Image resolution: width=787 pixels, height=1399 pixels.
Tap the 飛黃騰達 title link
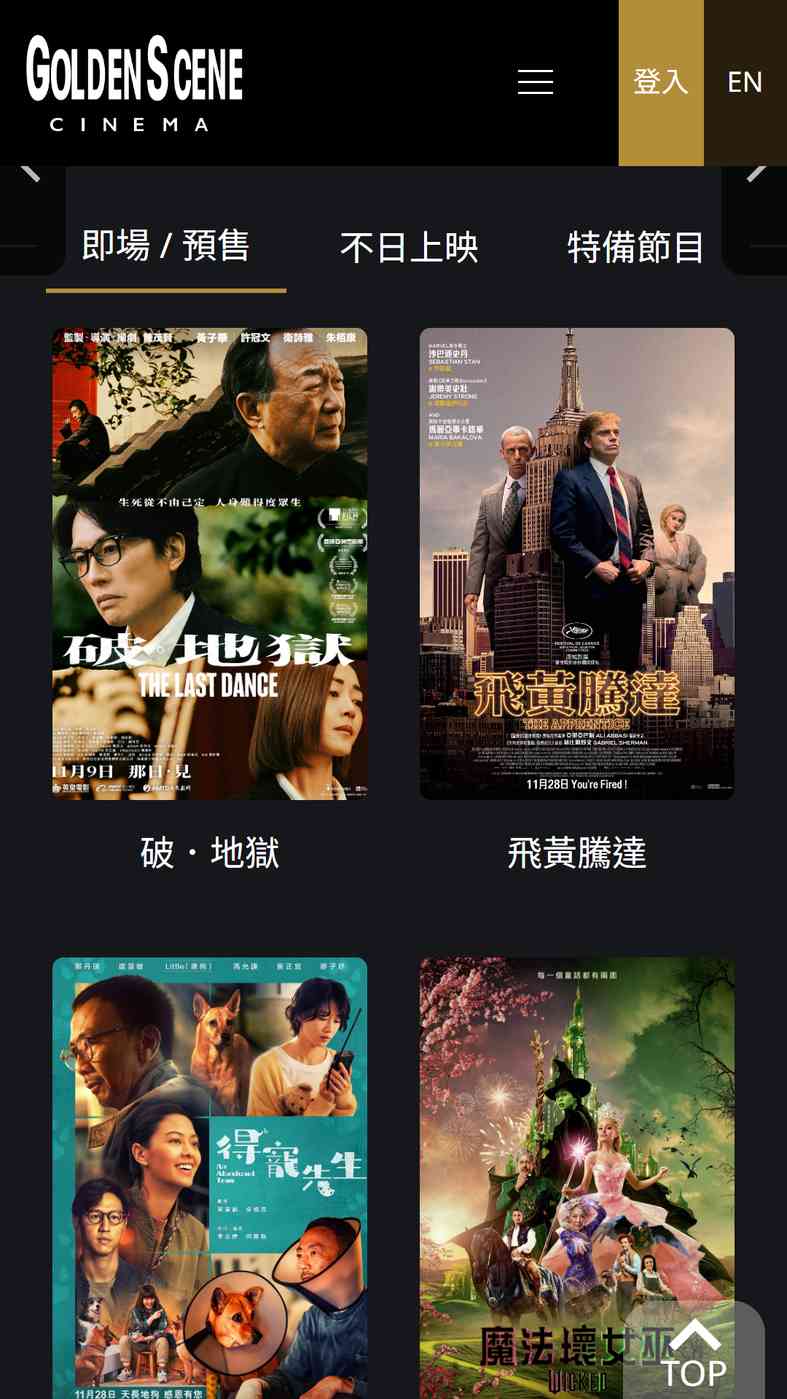pyautogui.click(x=577, y=853)
